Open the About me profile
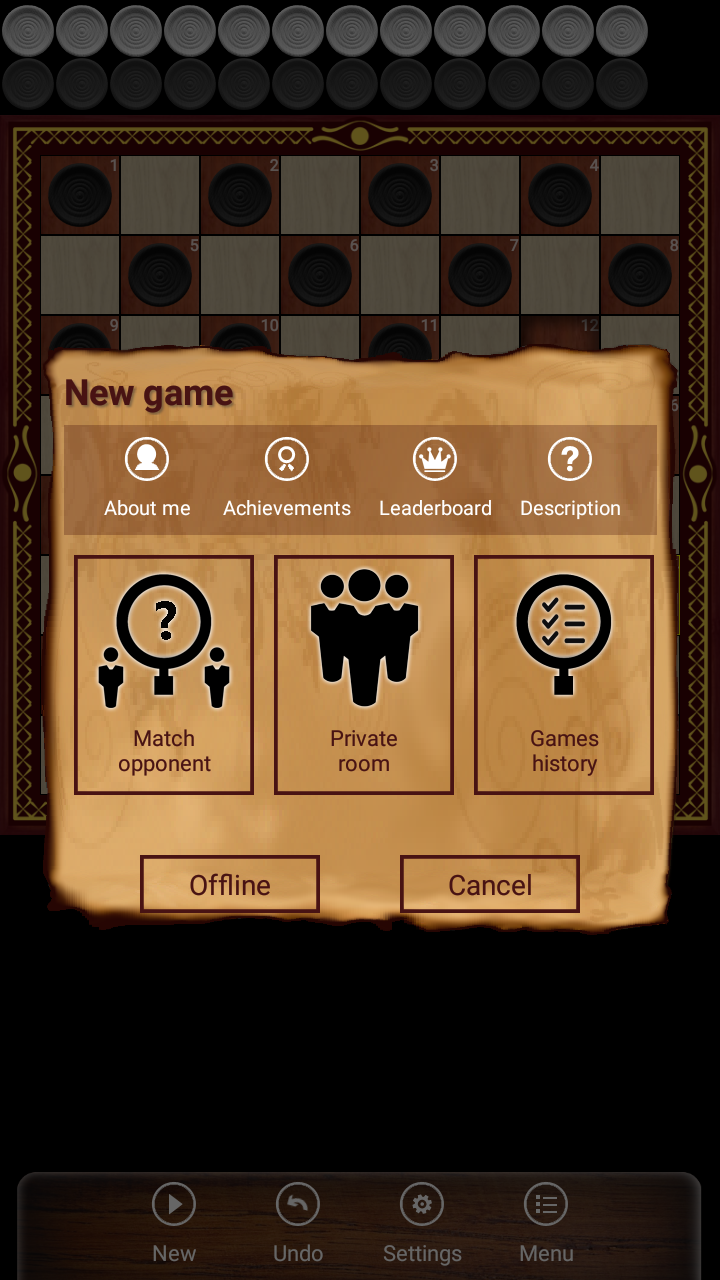This screenshot has height=1280, width=720. coord(147,478)
